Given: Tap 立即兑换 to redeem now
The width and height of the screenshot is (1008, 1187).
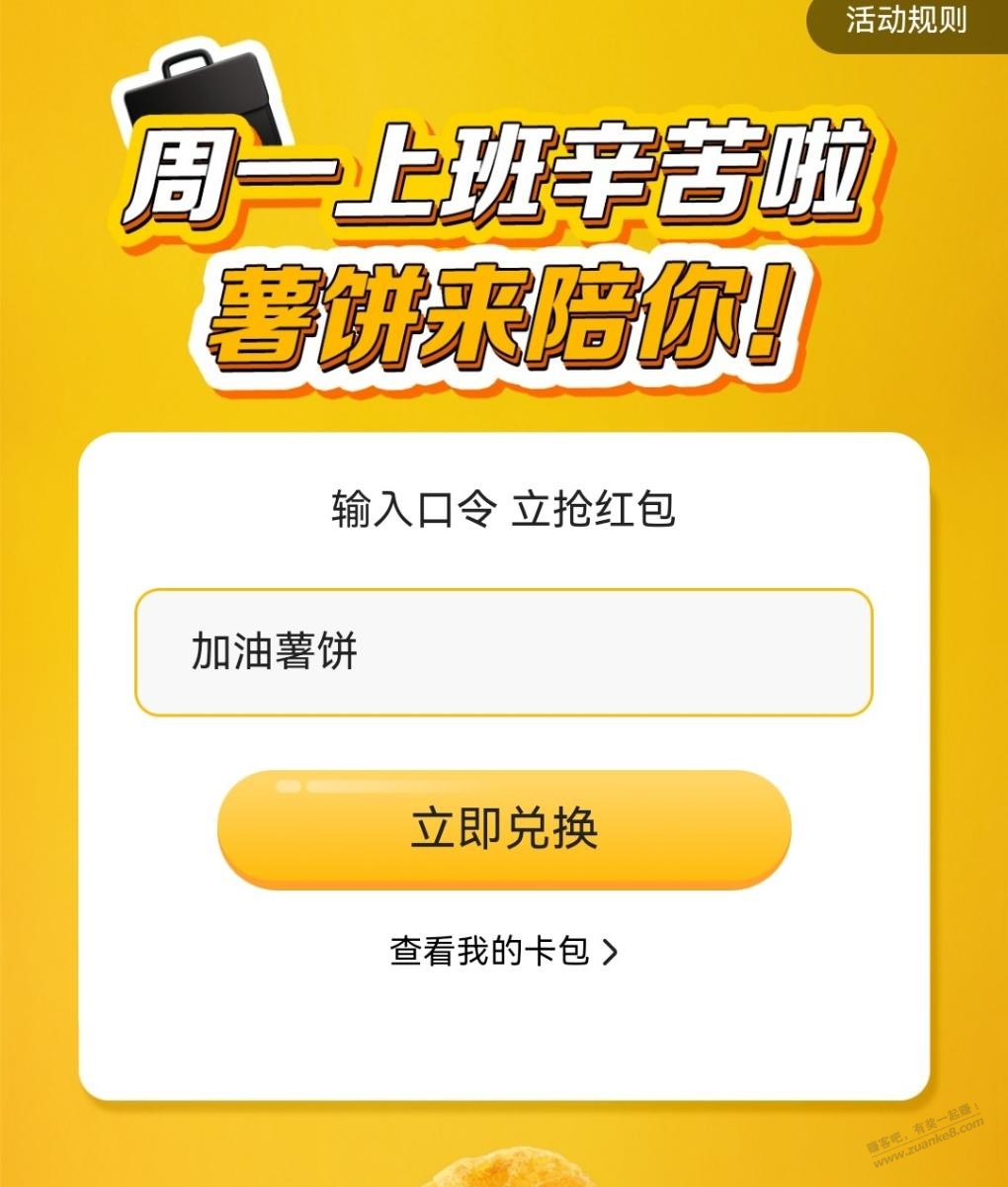Looking at the screenshot, I should (x=504, y=828).
